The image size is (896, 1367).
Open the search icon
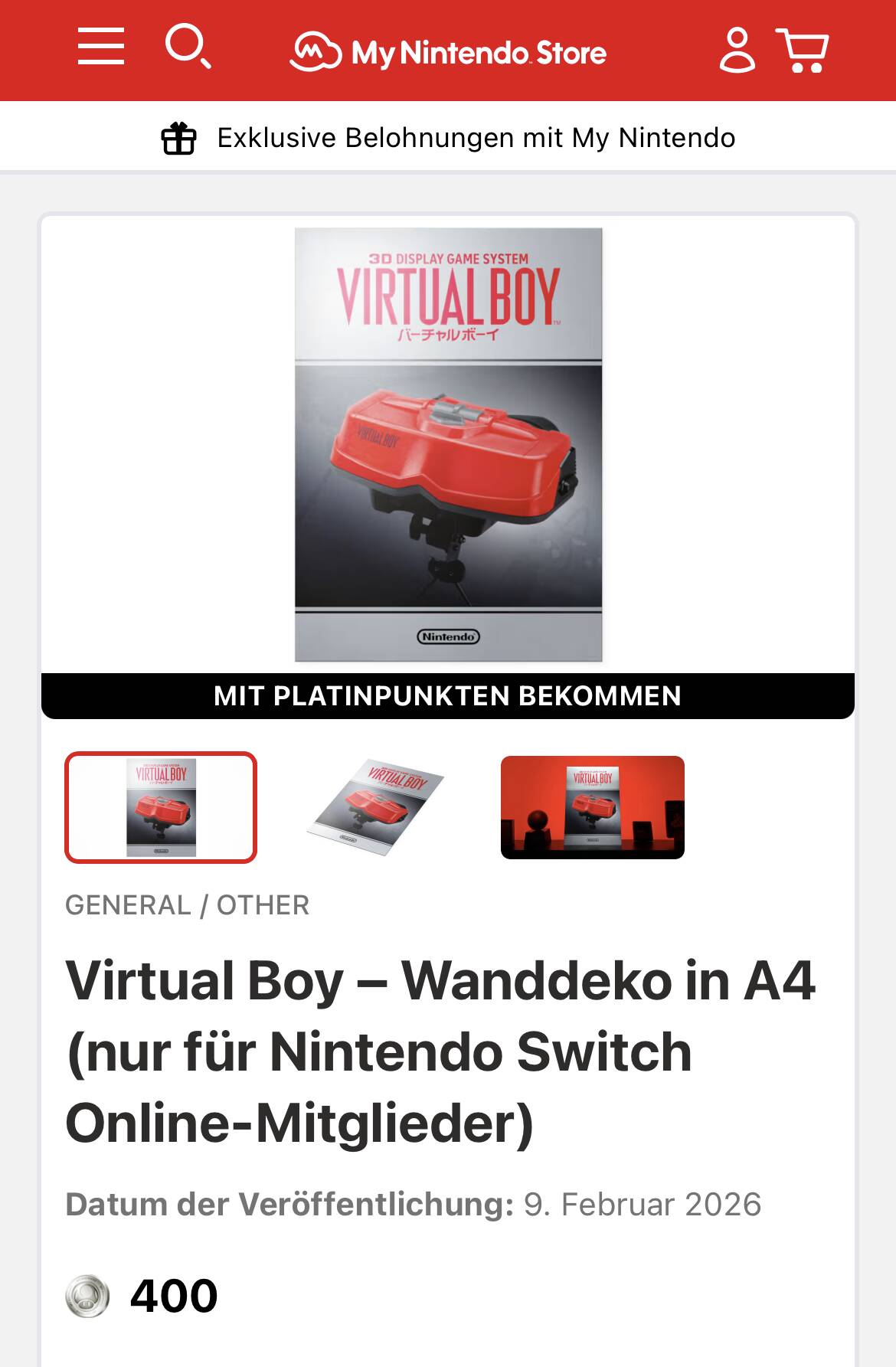(x=188, y=47)
